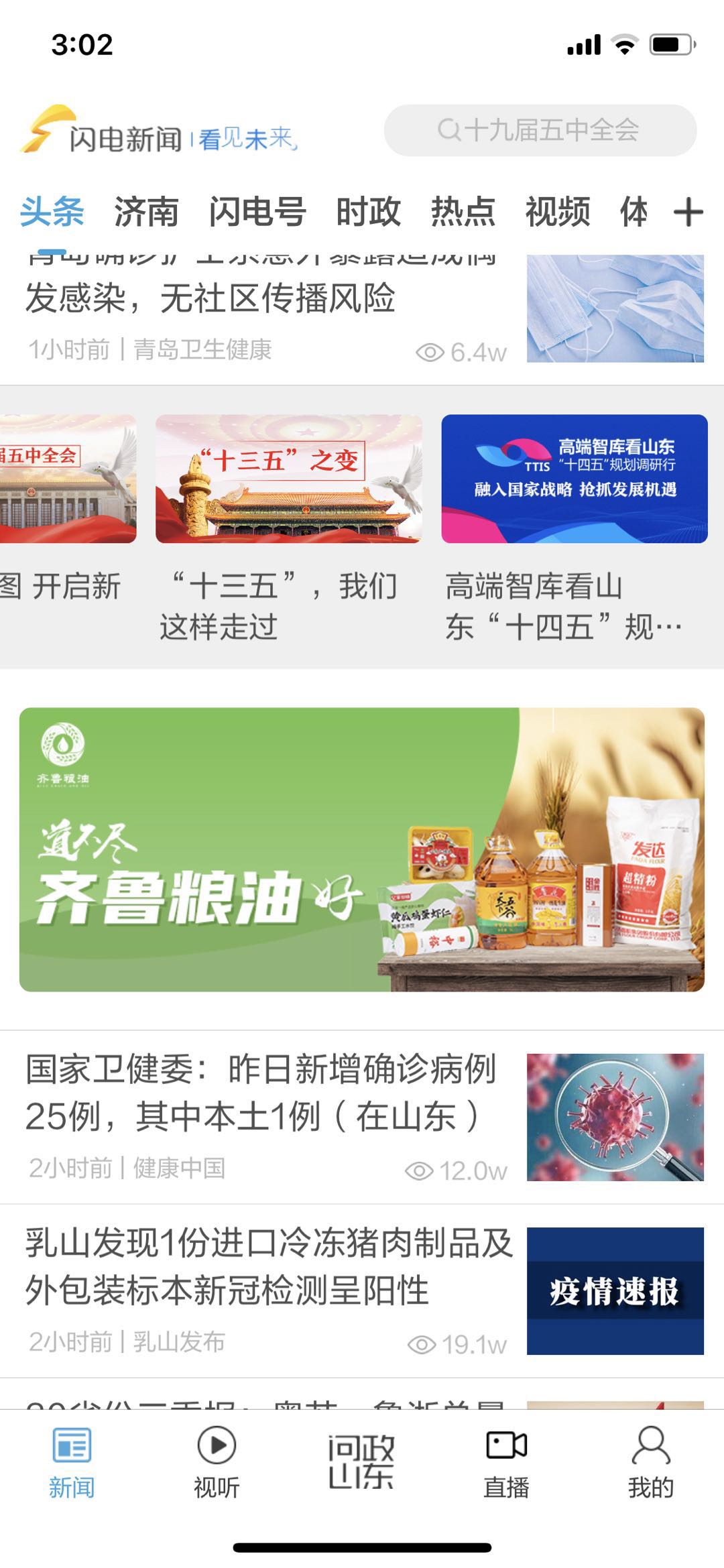The height and width of the screenshot is (1568, 724).
Task: Select the 头条 tab
Action: 52,213
